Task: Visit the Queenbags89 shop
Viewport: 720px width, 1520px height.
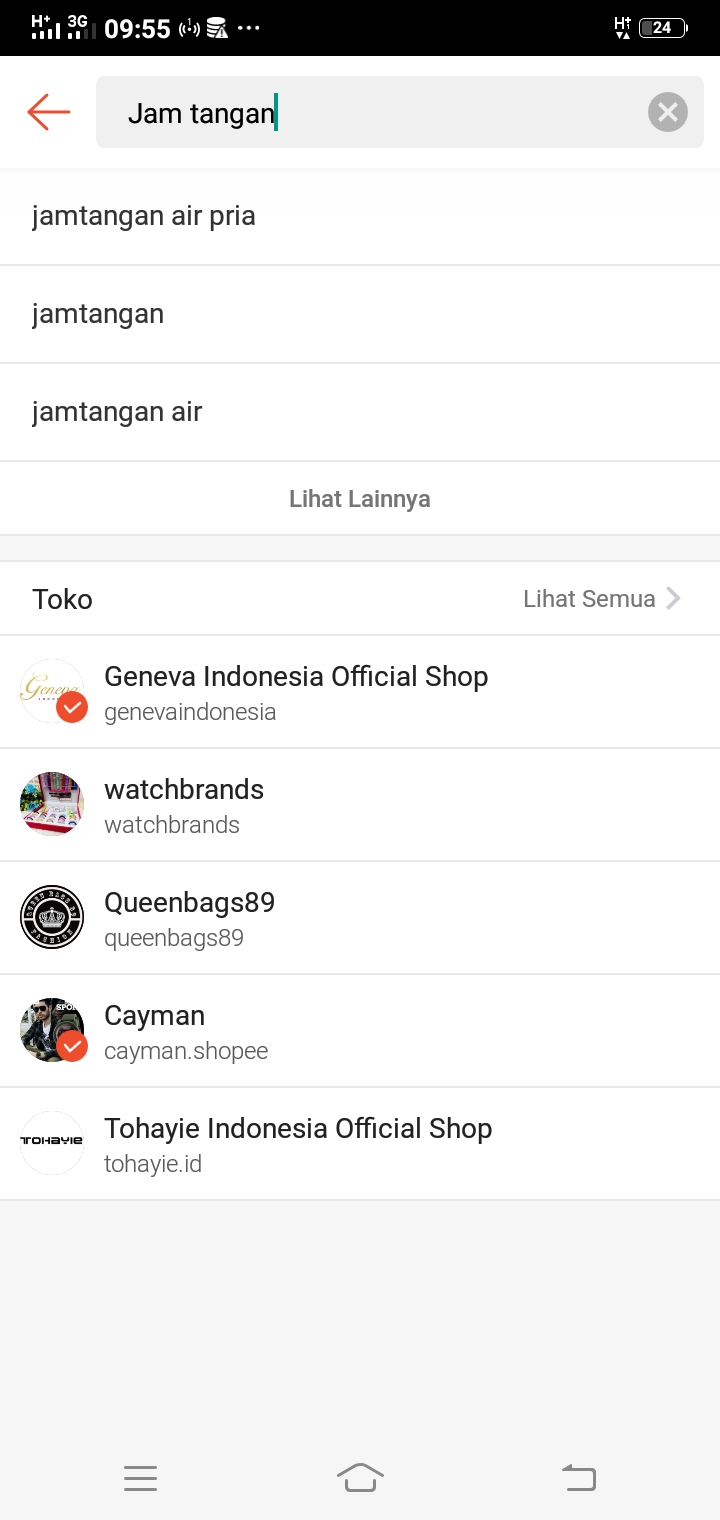Action: pyautogui.click(x=190, y=918)
